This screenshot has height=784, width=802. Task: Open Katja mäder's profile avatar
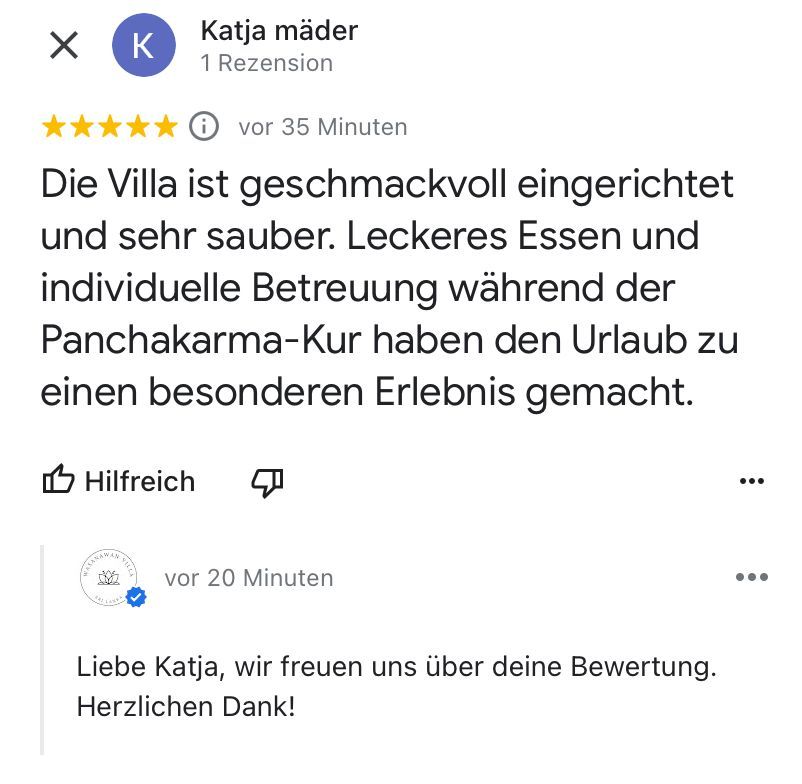(144, 46)
